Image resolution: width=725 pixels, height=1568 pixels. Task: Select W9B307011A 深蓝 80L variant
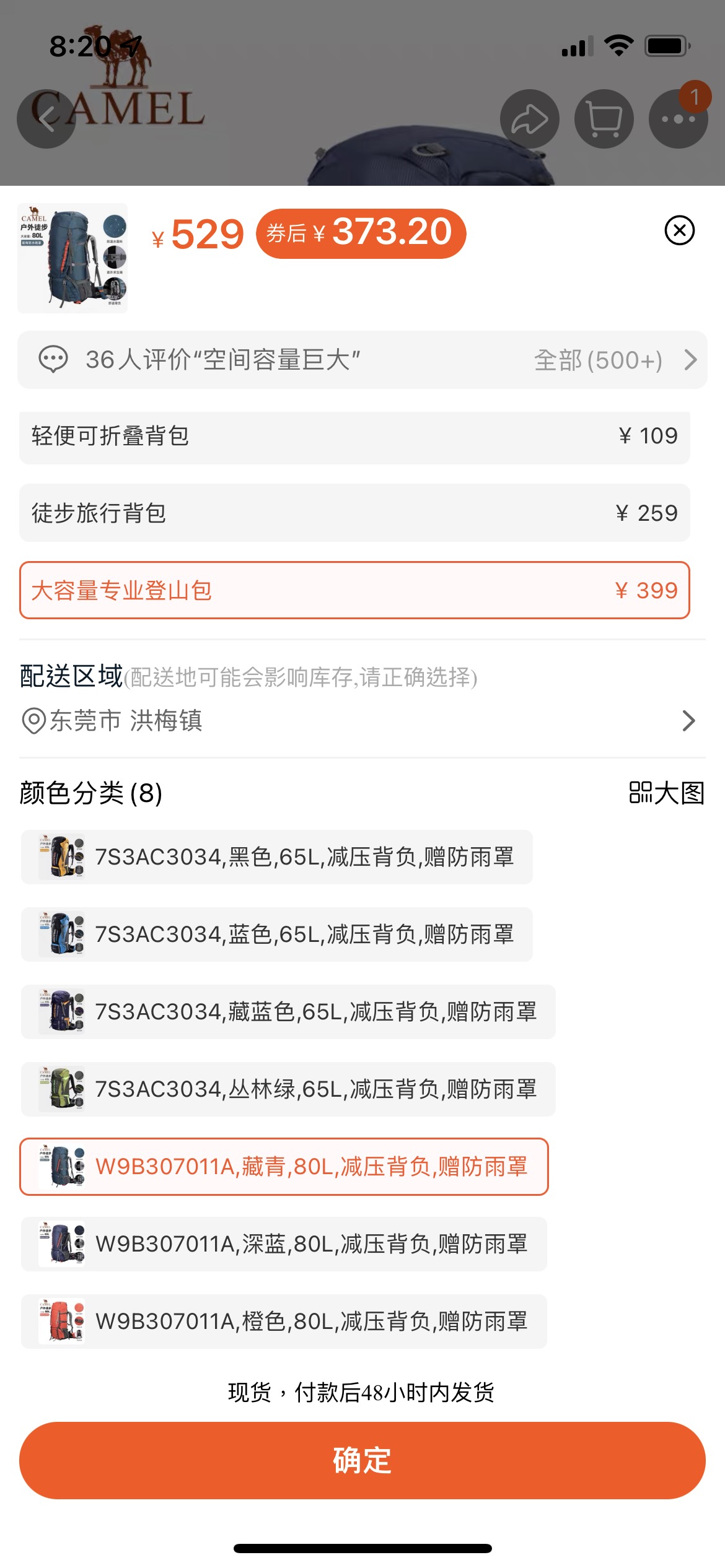pos(284,1244)
